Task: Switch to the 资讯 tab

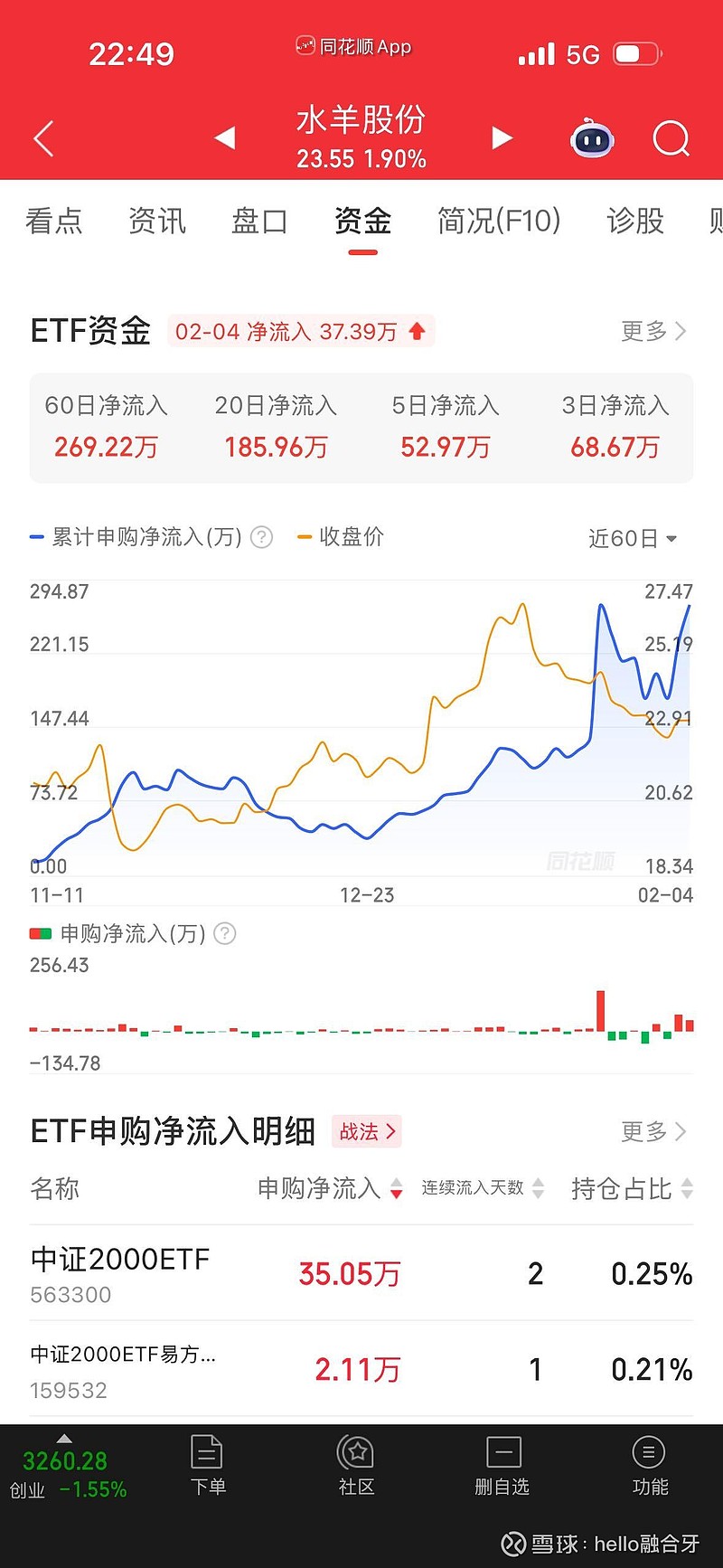Action: click(157, 221)
